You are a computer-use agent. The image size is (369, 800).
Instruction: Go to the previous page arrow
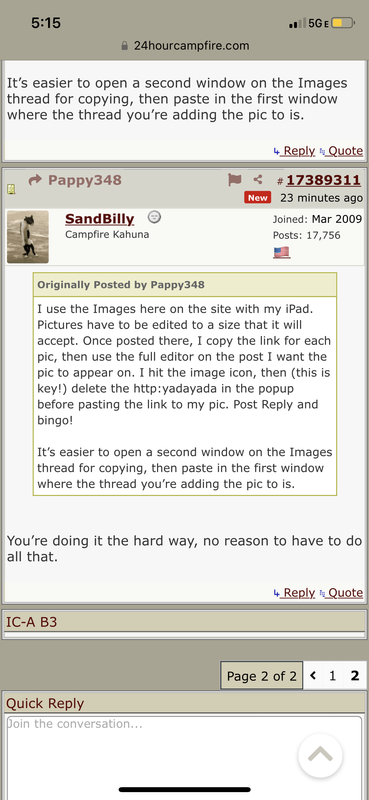(313, 676)
